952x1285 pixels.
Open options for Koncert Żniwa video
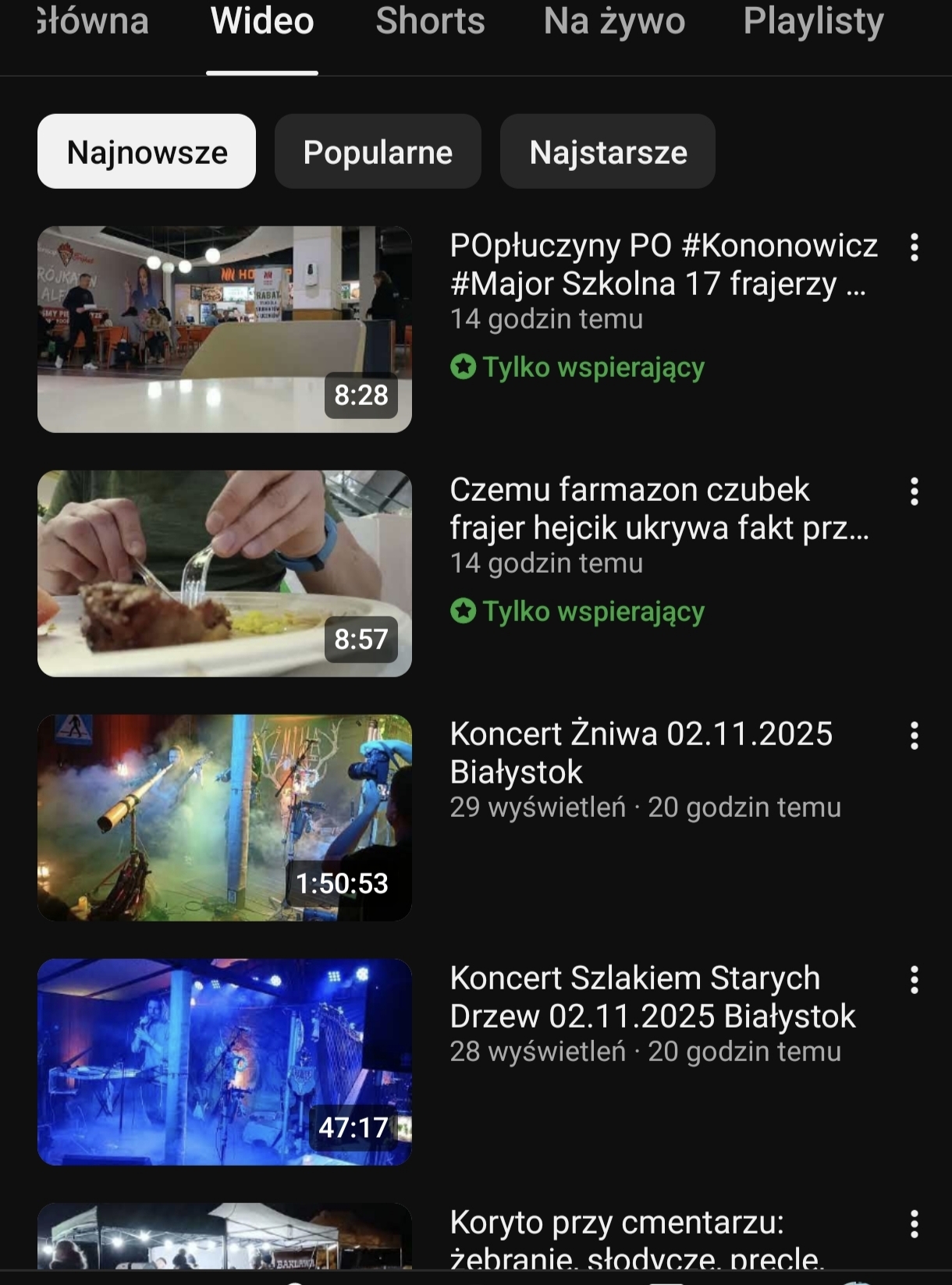pyautogui.click(x=914, y=737)
